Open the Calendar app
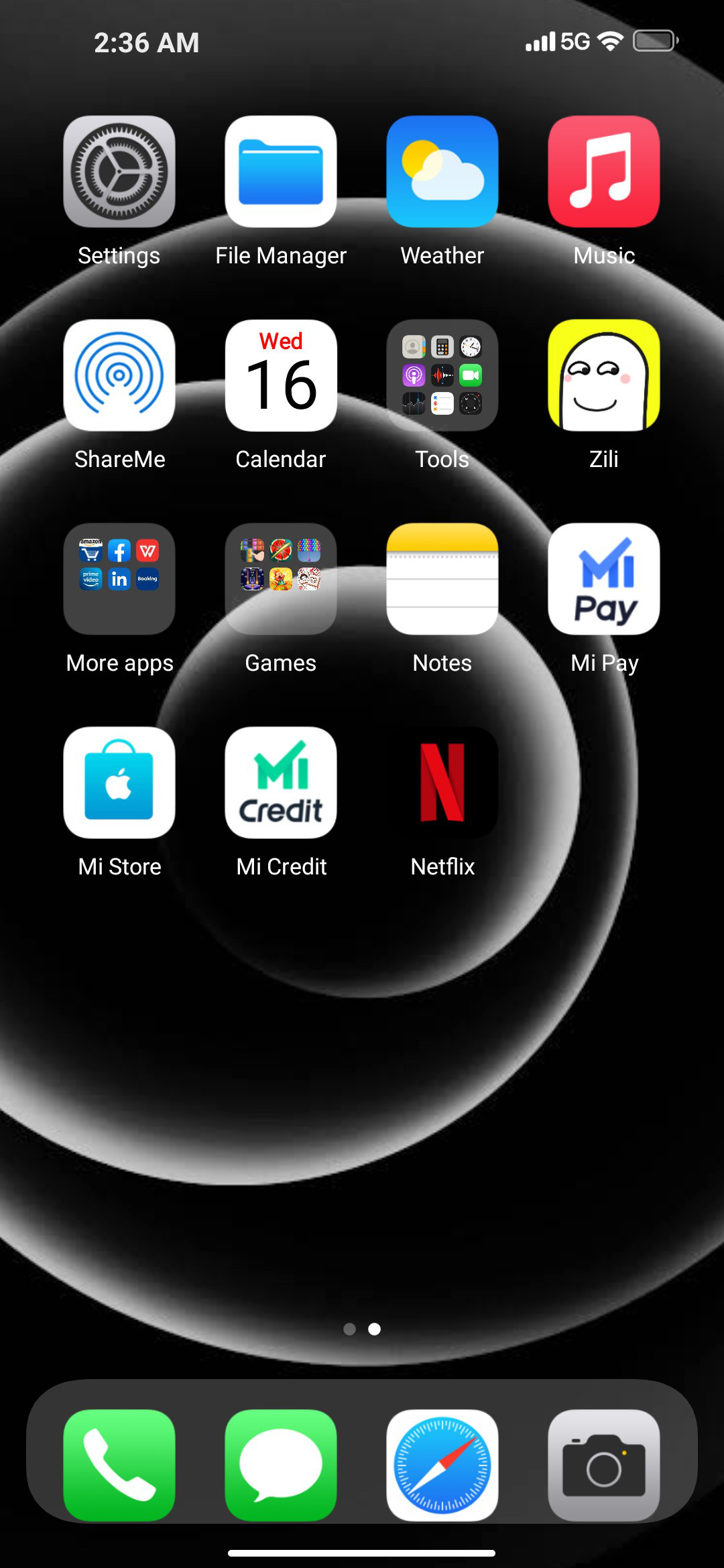This screenshot has height=1568, width=724. (x=281, y=375)
